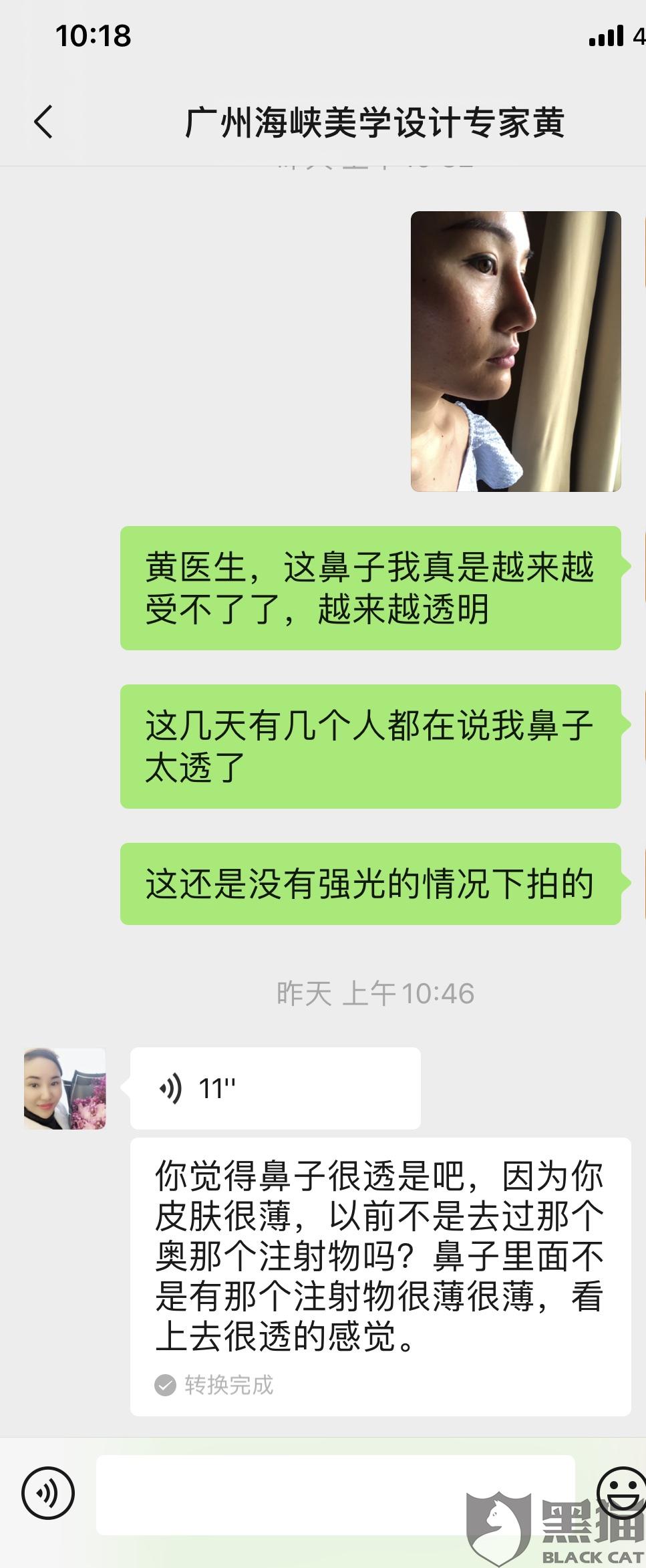
Task: Focus the message text field
Action: 334,1492
